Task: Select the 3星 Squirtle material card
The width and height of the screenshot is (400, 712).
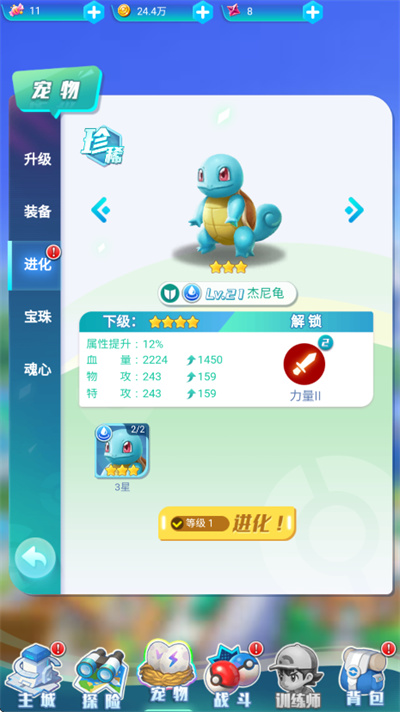Action: 122,451
